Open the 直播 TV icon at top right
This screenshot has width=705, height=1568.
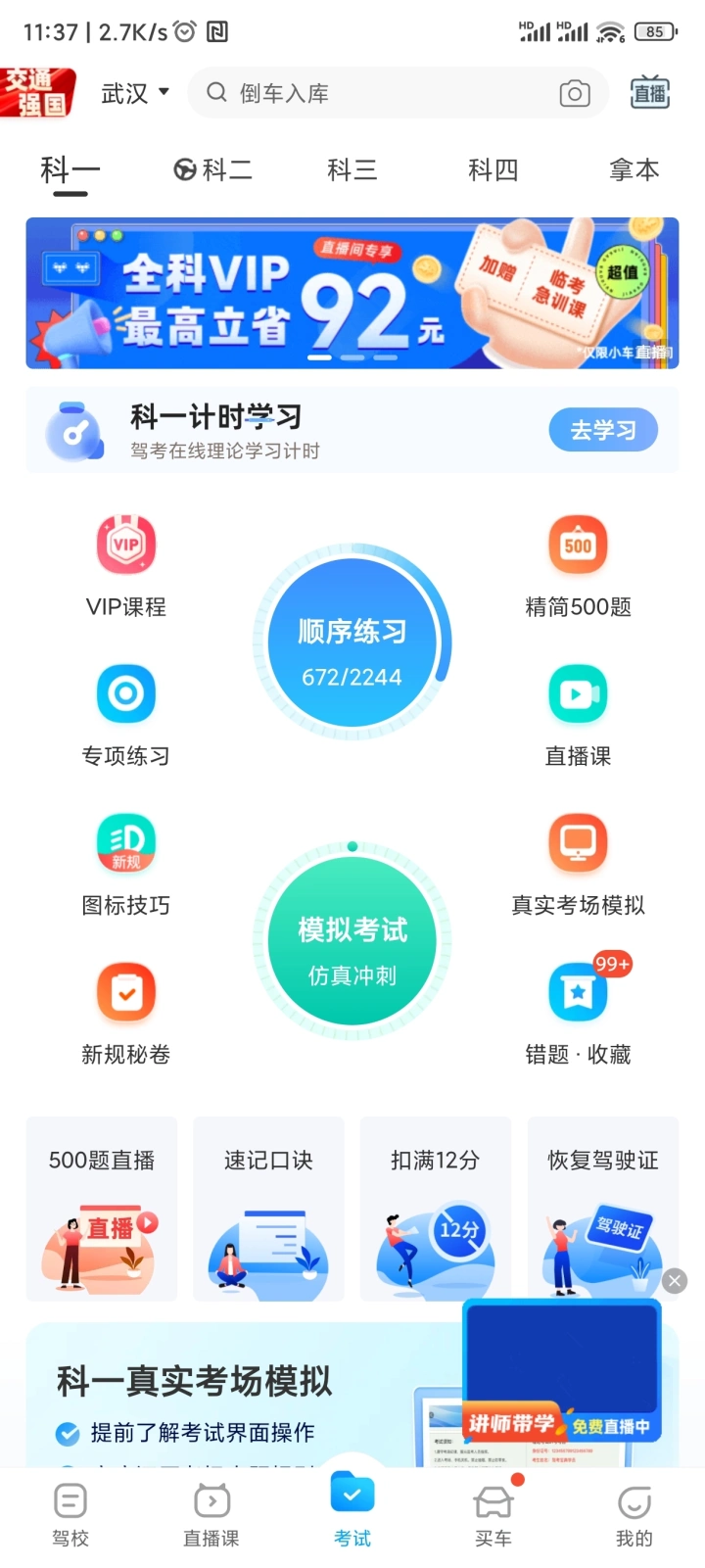(x=649, y=93)
